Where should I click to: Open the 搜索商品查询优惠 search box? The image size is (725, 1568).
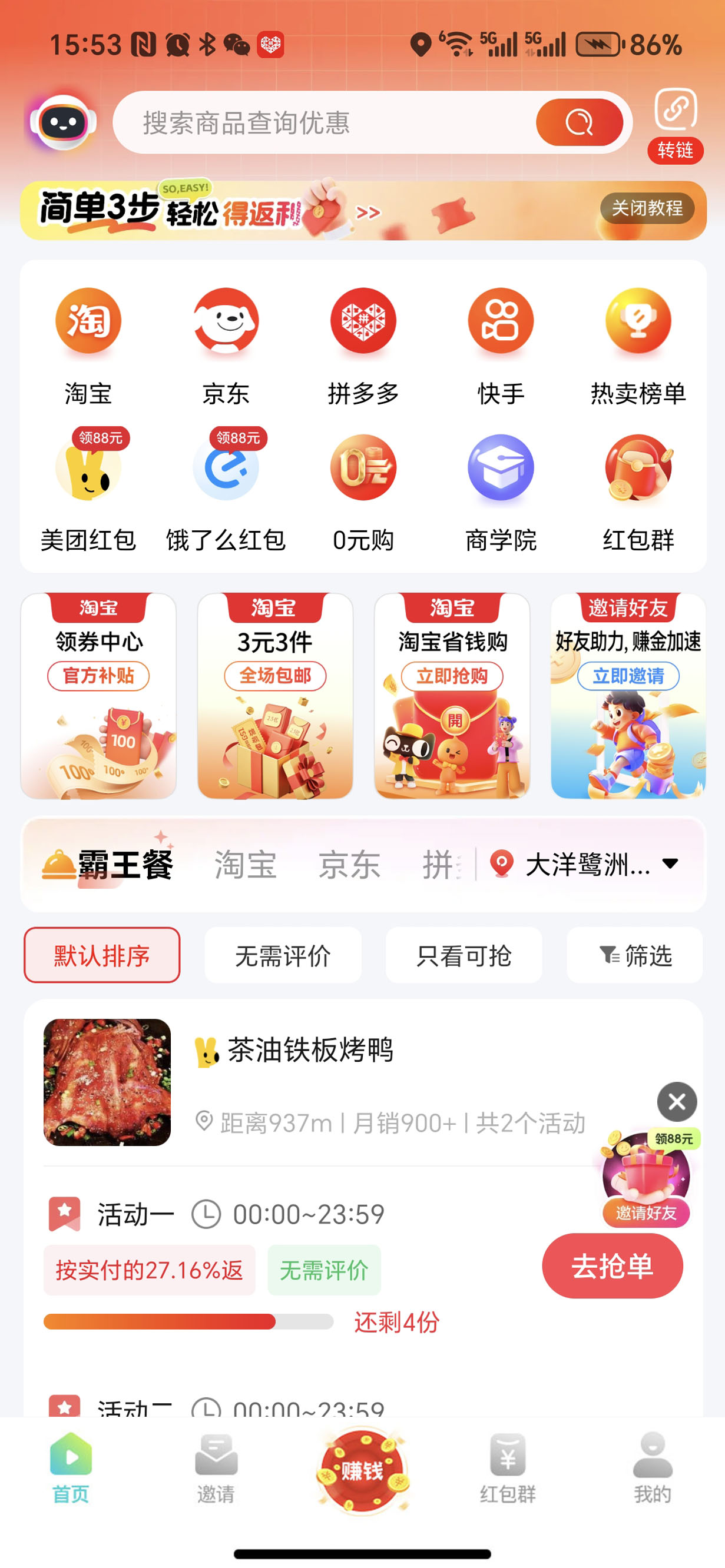point(323,122)
